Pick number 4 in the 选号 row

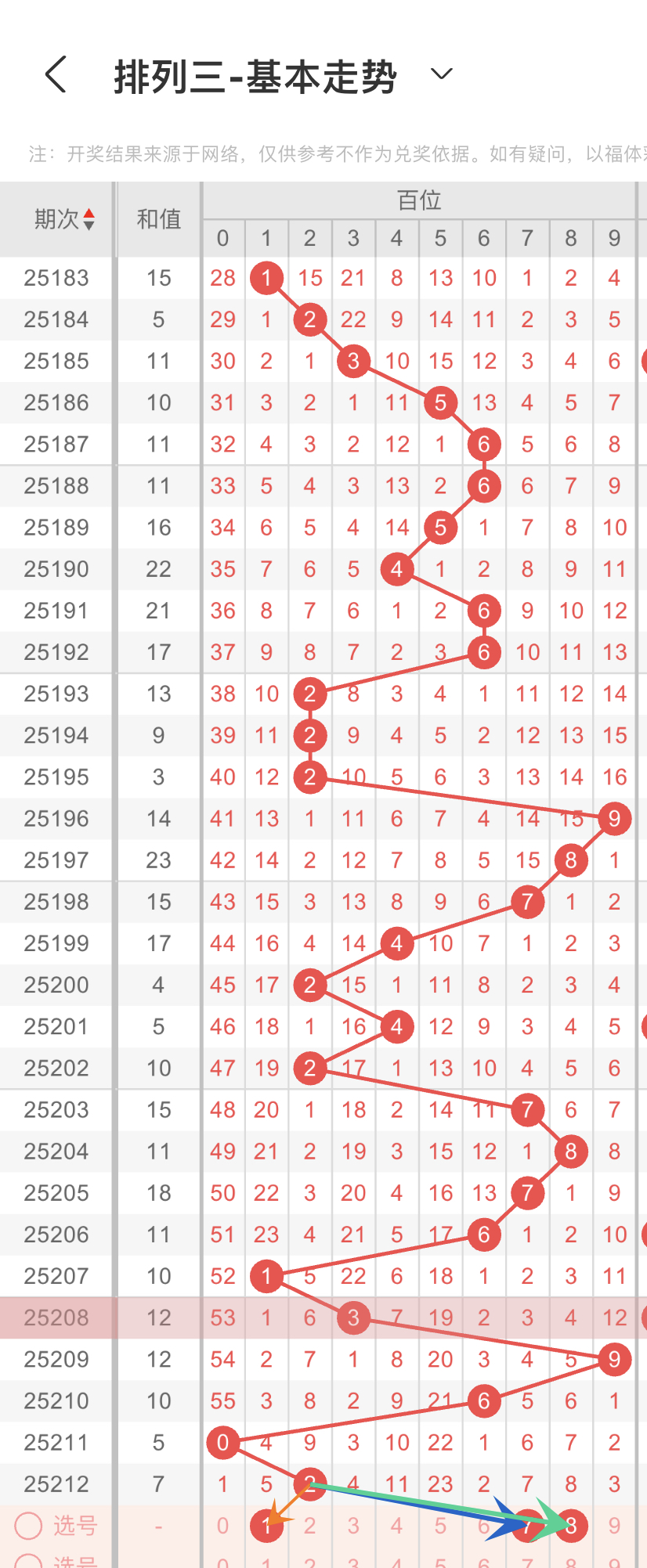point(397,1525)
